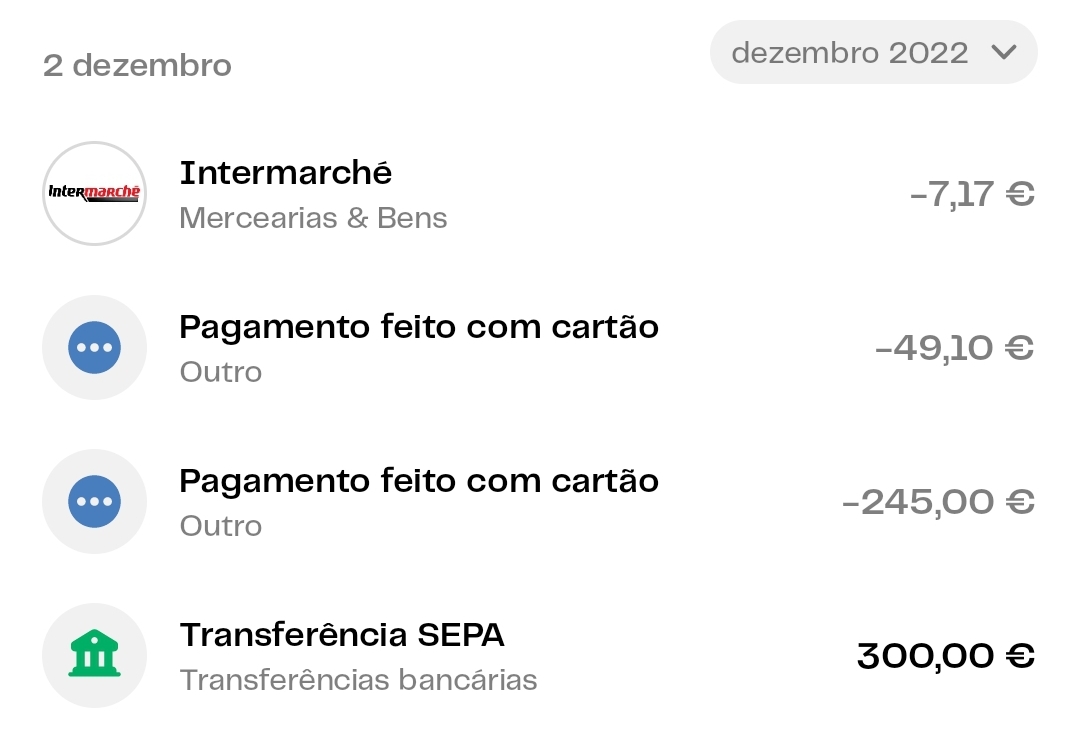Open the dezembro 2022 month dropdown
Viewport: 1080px width, 755px height.
coord(873,52)
